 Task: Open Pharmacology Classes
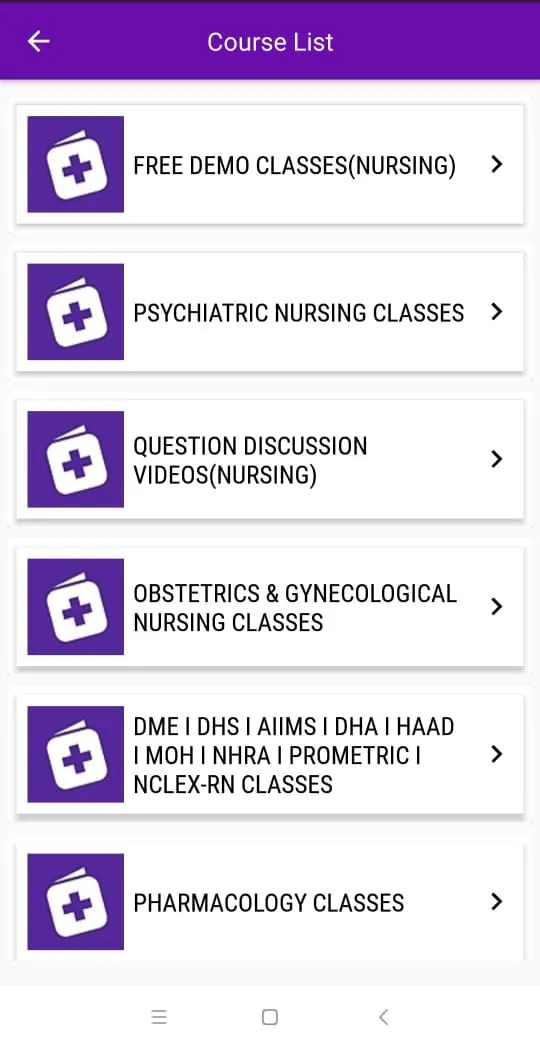tap(270, 901)
